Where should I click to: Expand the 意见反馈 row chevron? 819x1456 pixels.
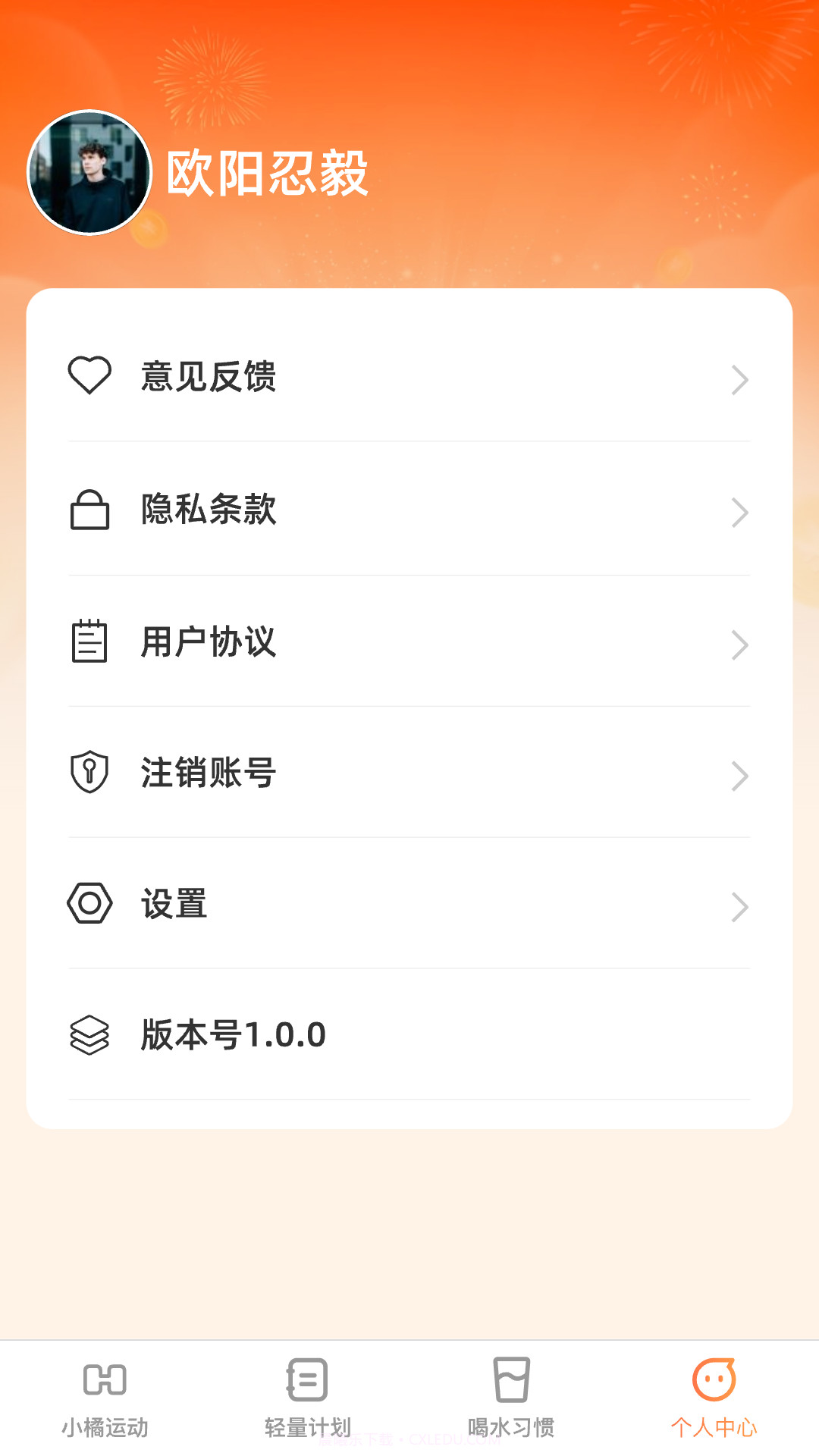739,381
